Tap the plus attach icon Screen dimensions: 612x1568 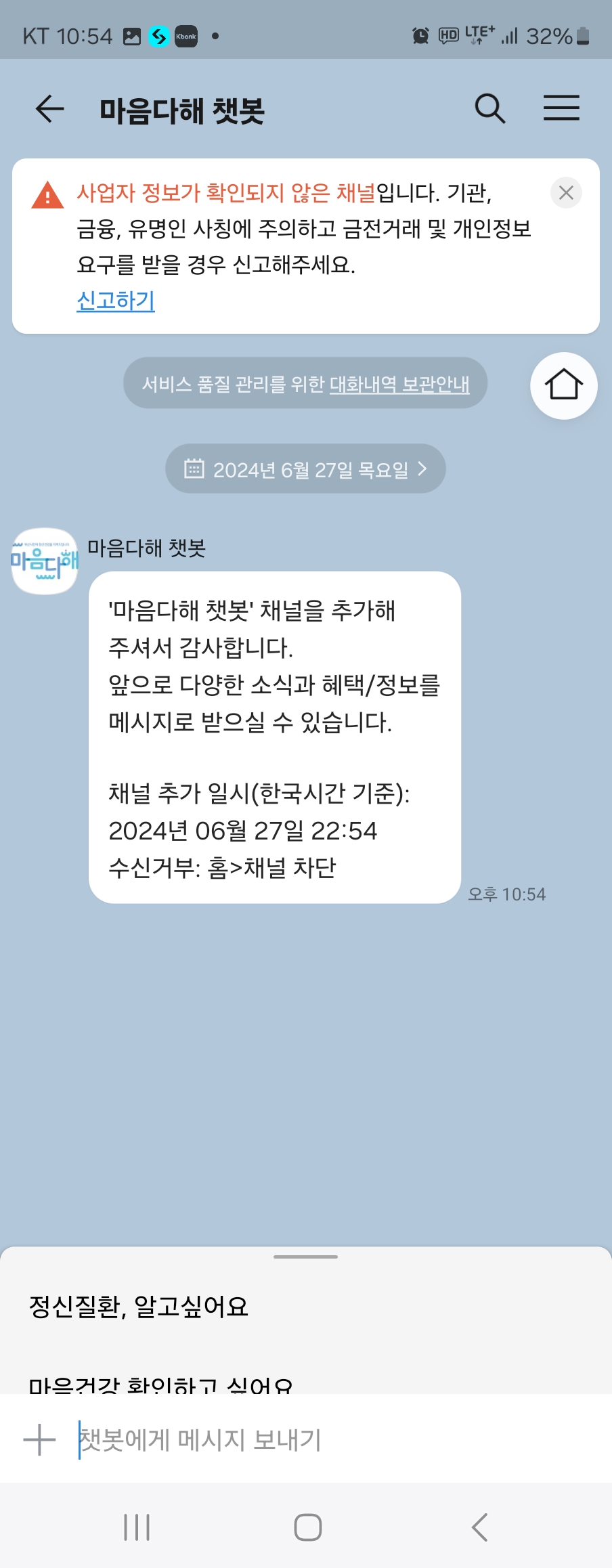point(39,1439)
